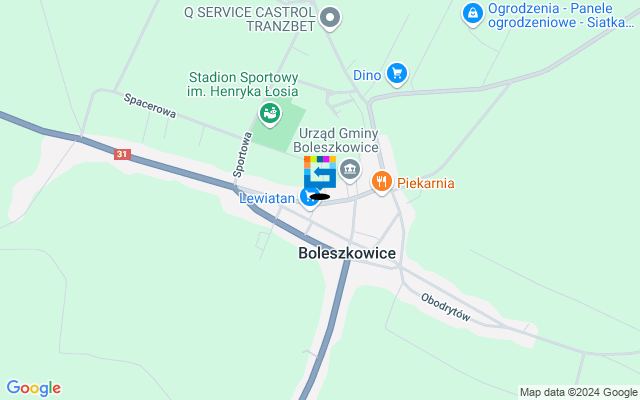Select Stadion Sportowy im. Henryka Łosia pin
640x400 pixels.
coord(268,113)
